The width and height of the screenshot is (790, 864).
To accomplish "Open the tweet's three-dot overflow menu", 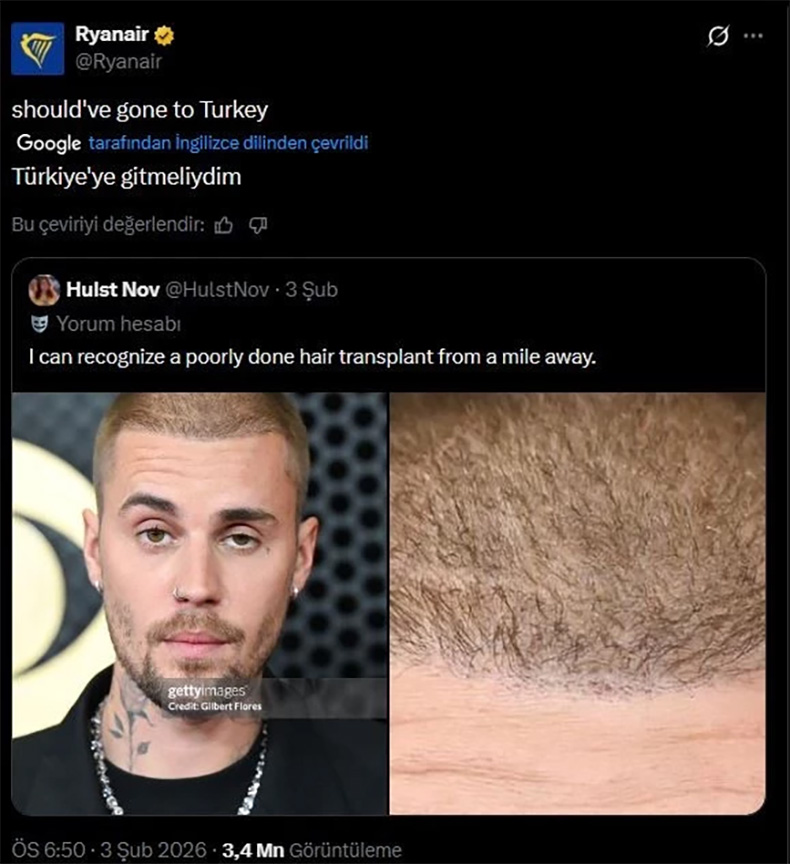I will click(754, 36).
